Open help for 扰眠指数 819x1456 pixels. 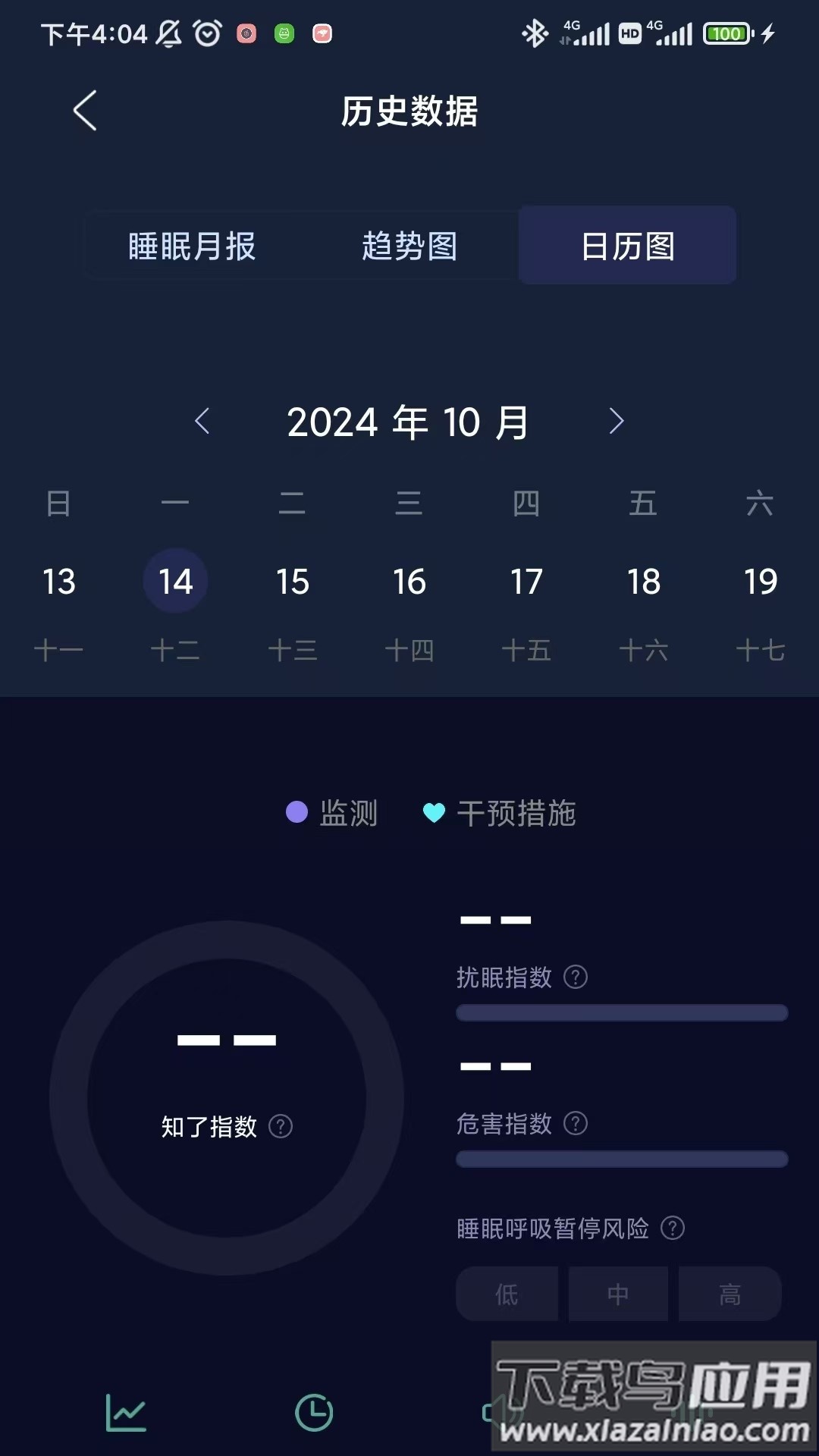[576, 977]
